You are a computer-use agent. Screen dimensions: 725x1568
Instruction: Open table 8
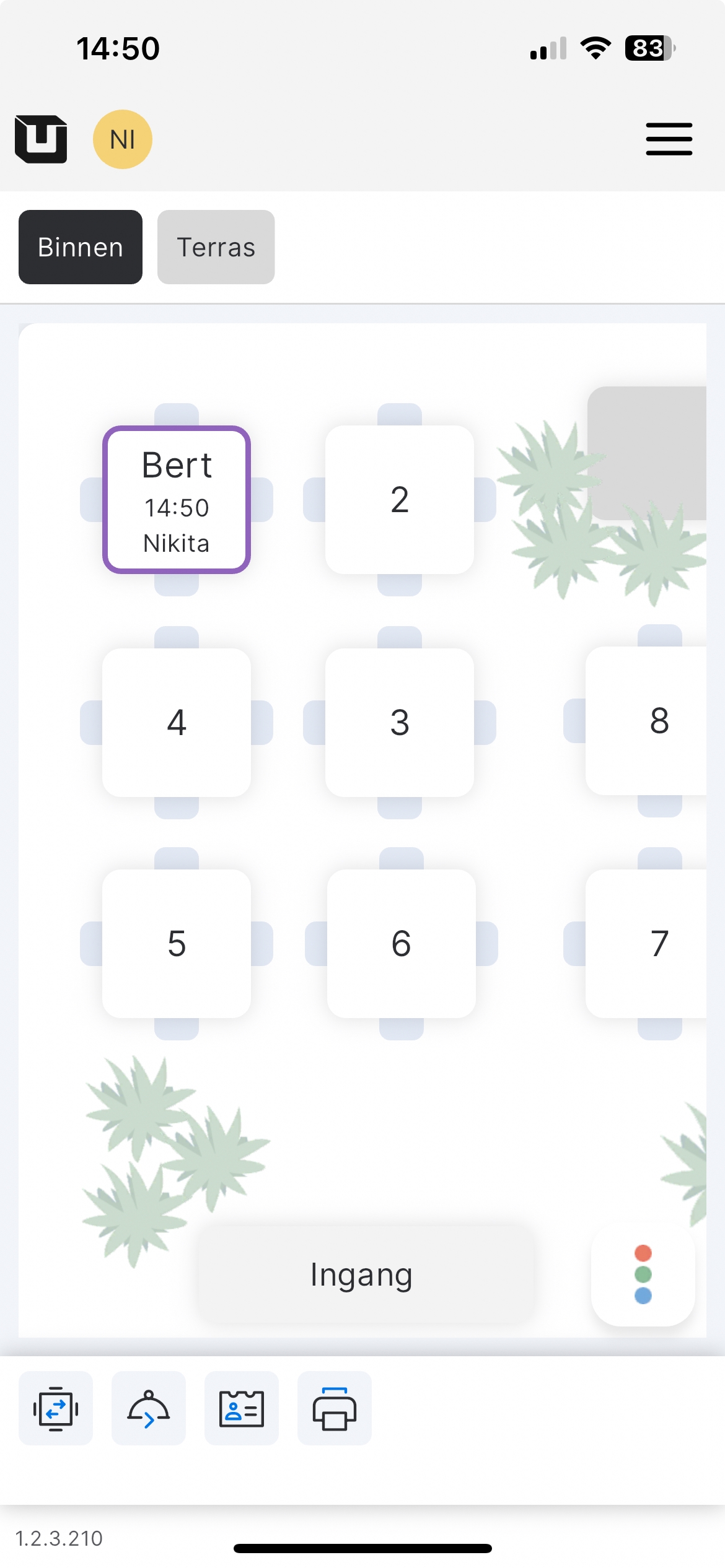[651, 721]
